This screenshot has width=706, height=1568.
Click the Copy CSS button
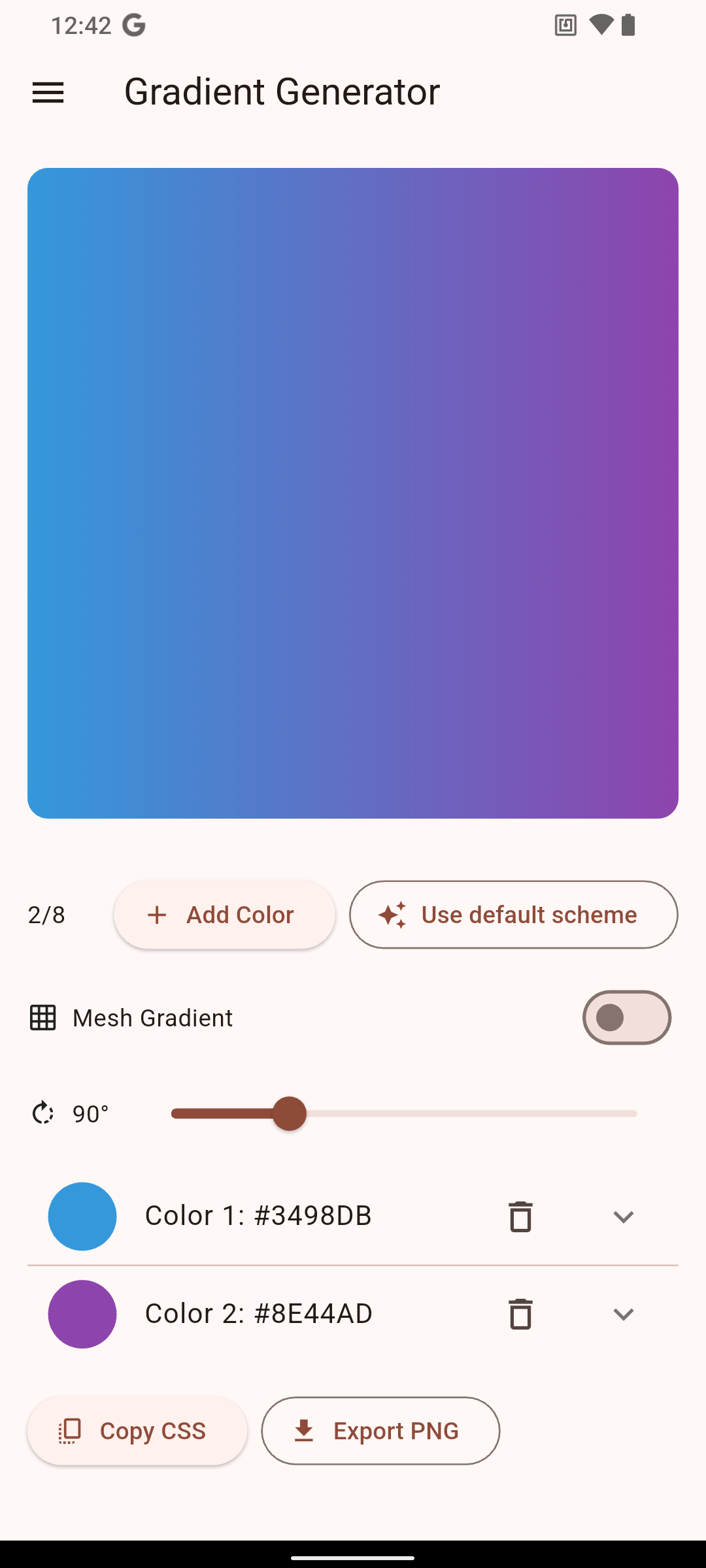pos(137,1431)
